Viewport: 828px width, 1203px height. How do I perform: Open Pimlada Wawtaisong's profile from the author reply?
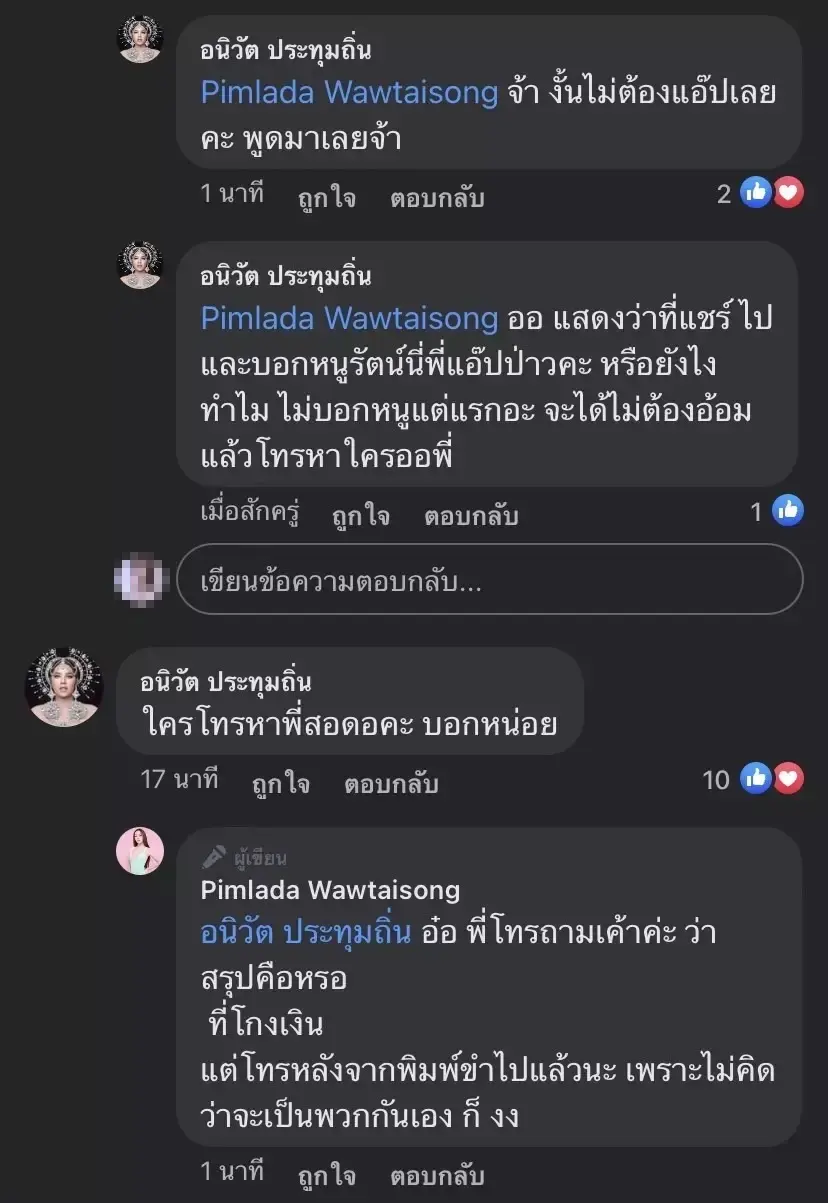(x=330, y=890)
